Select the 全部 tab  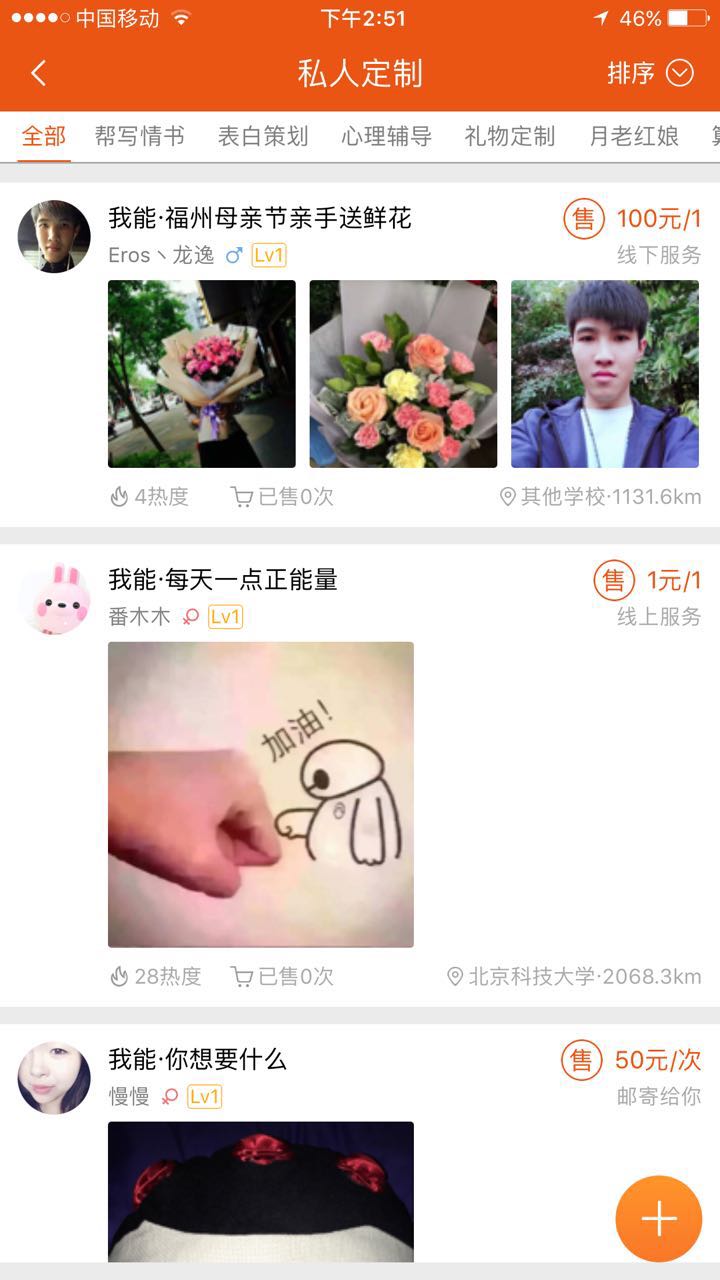click(x=44, y=136)
